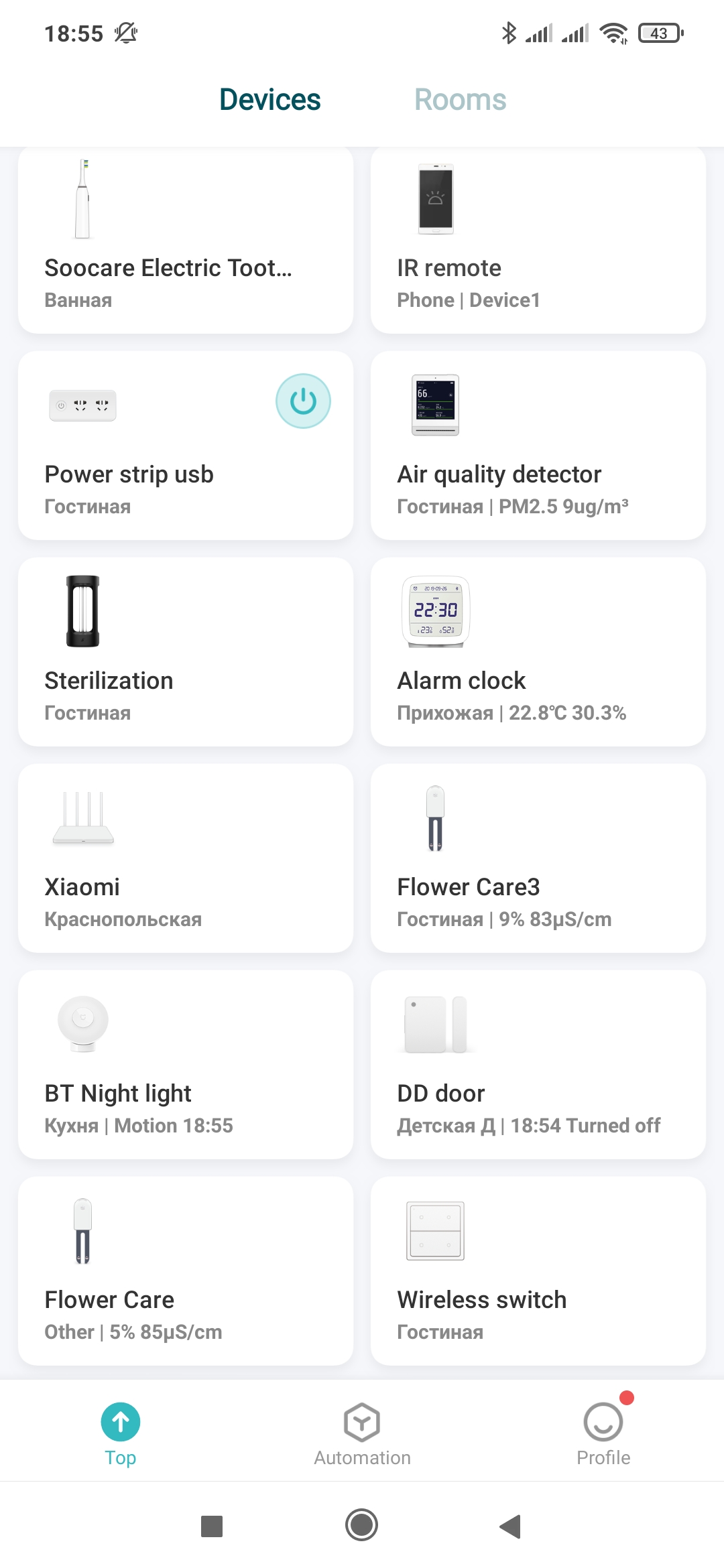Open the Sterilization device card
Screen dimensions: 724x1568
186,652
